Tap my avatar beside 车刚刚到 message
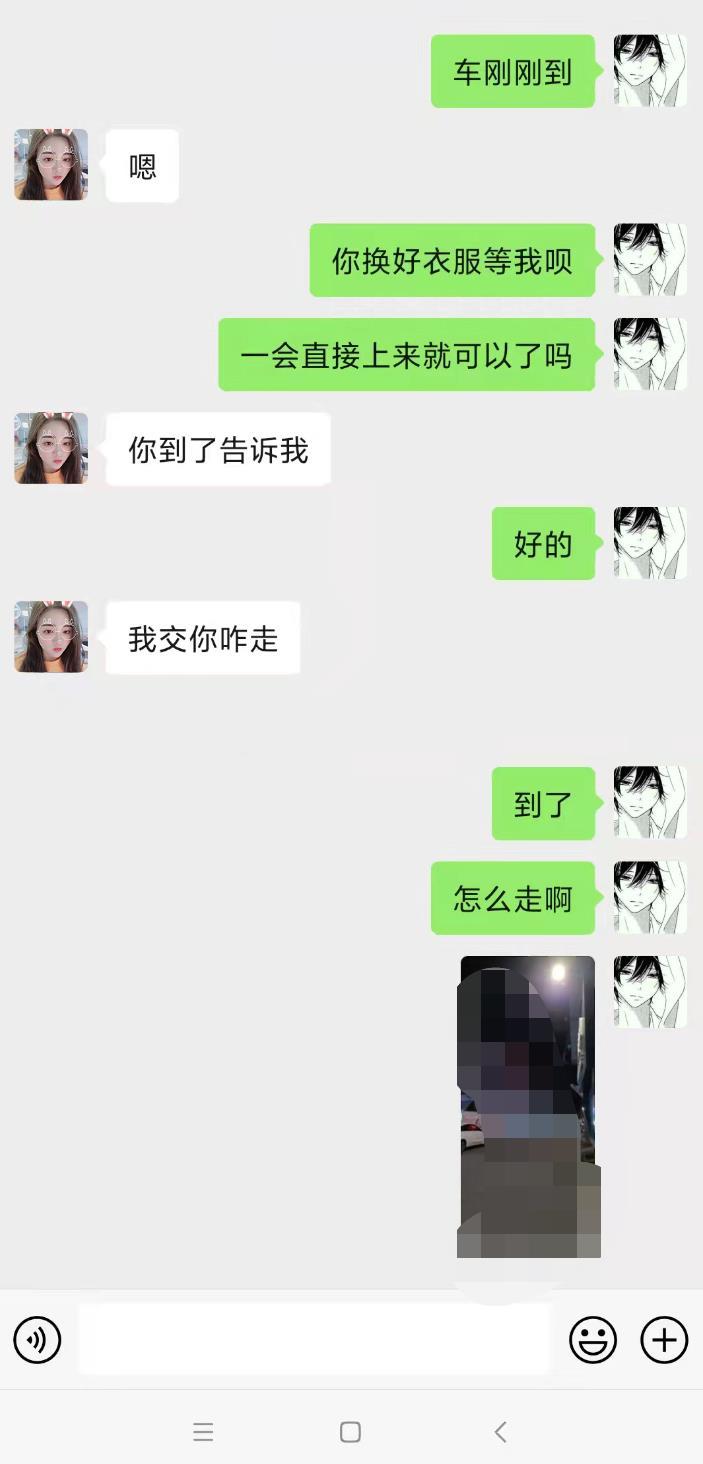 coord(650,71)
